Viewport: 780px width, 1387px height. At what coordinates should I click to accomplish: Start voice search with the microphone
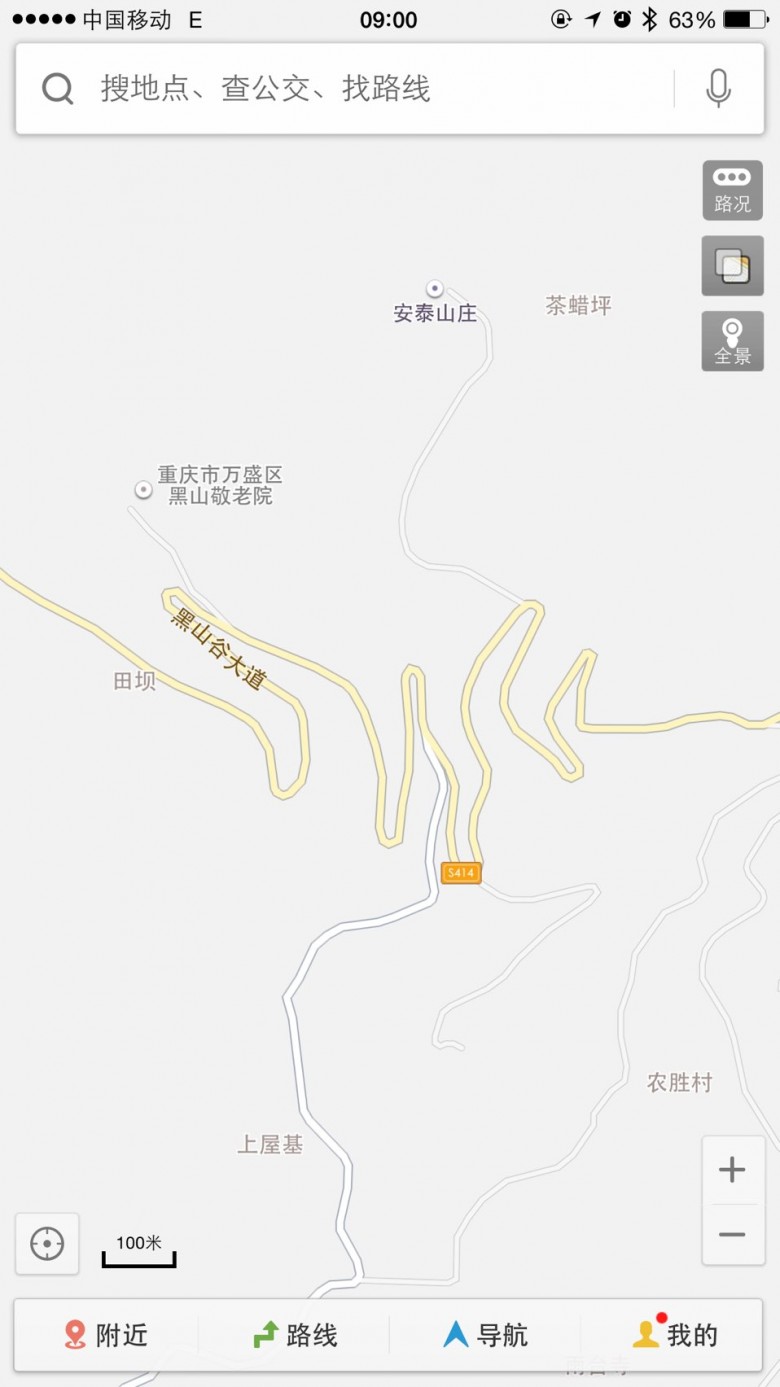click(718, 89)
